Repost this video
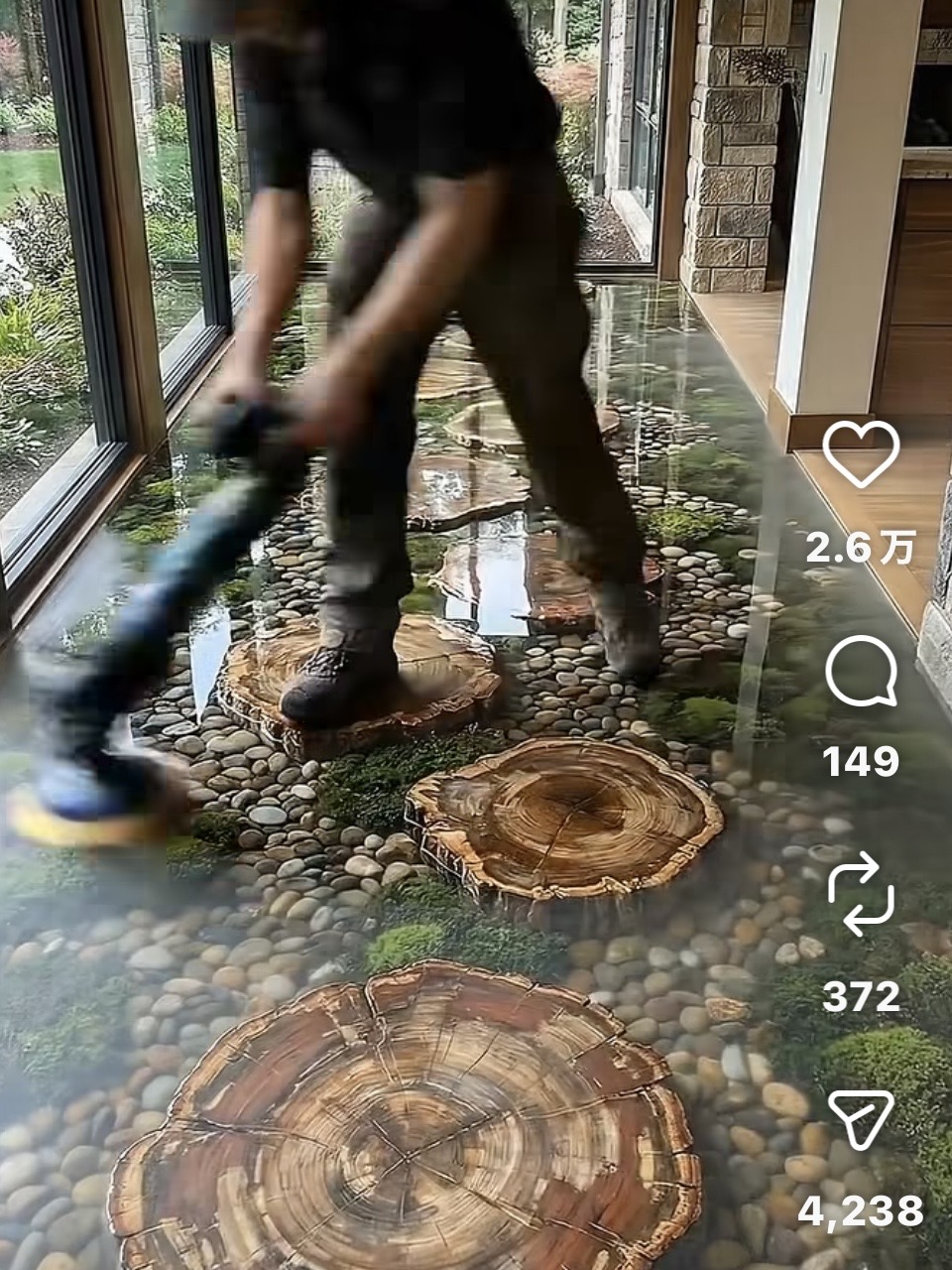Screen dimensions: 952x1270 861,895
